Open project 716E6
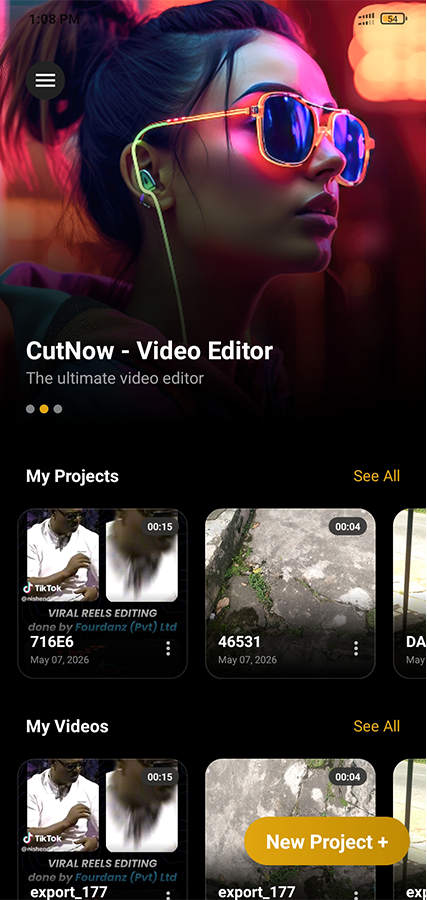This screenshot has height=900, width=427. click(103, 593)
